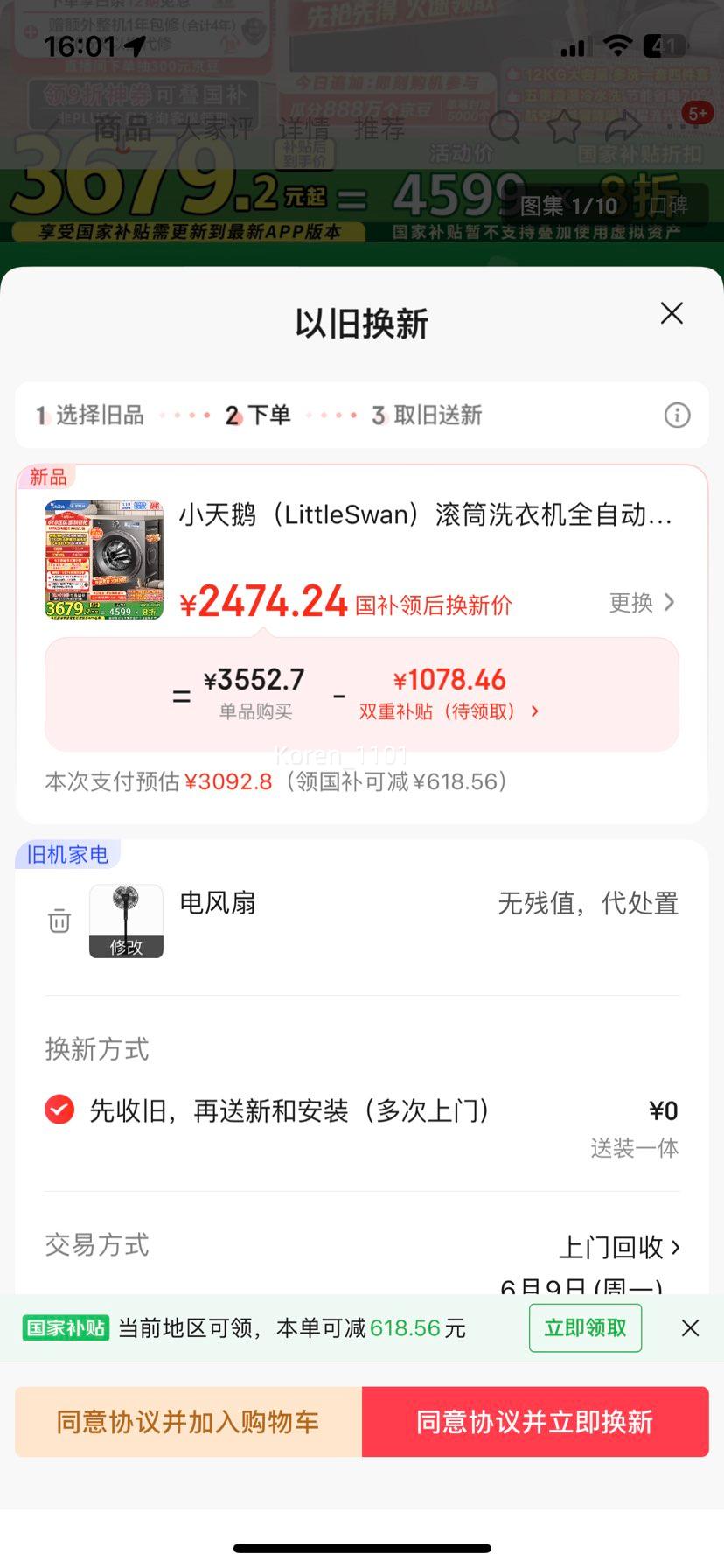Open 上门回收 transaction method

point(619,1247)
